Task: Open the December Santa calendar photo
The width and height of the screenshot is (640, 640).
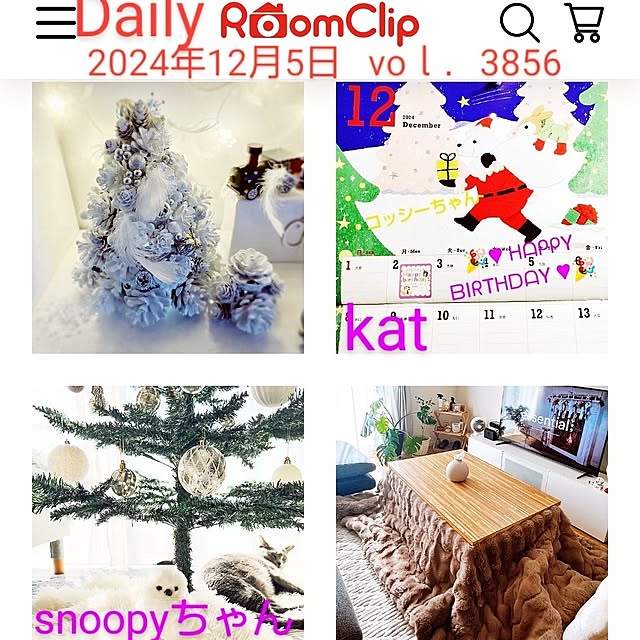Action: 472,217
